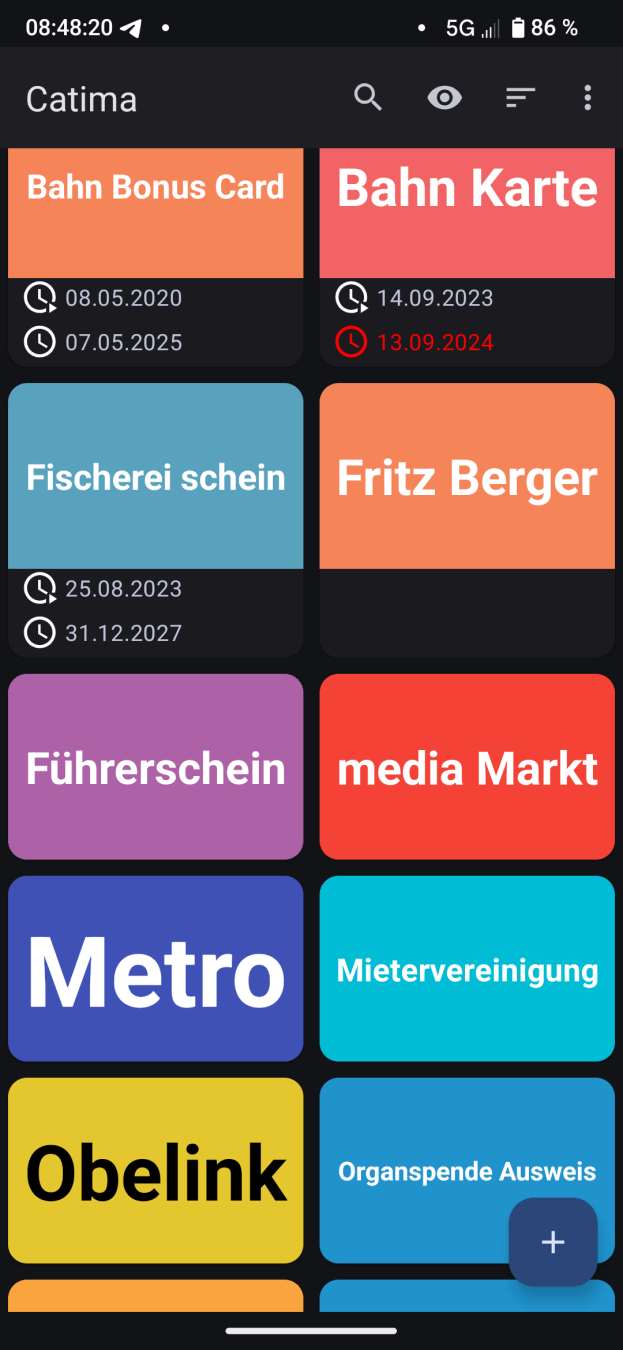
Task: Open the three-dot overflow menu
Action: [x=587, y=98]
